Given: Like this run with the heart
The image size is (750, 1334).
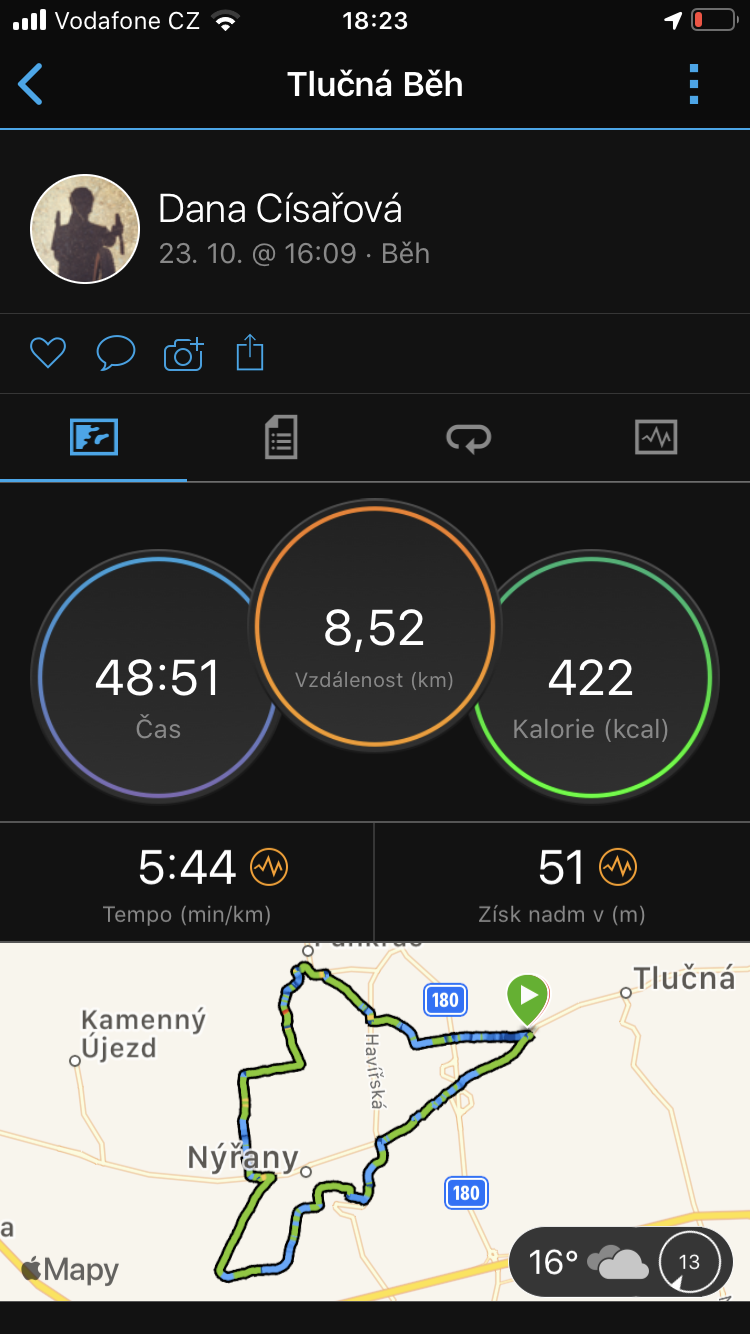Looking at the screenshot, I should pyautogui.click(x=48, y=353).
